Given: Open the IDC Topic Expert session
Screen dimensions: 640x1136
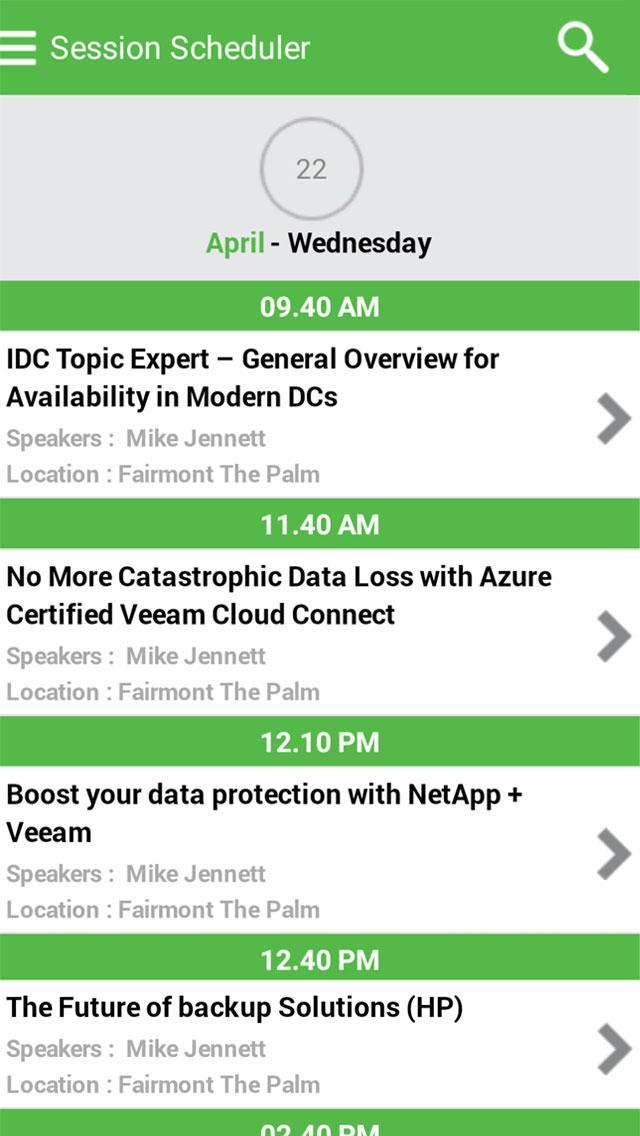Looking at the screenshot, I should (x=300, y=414).
